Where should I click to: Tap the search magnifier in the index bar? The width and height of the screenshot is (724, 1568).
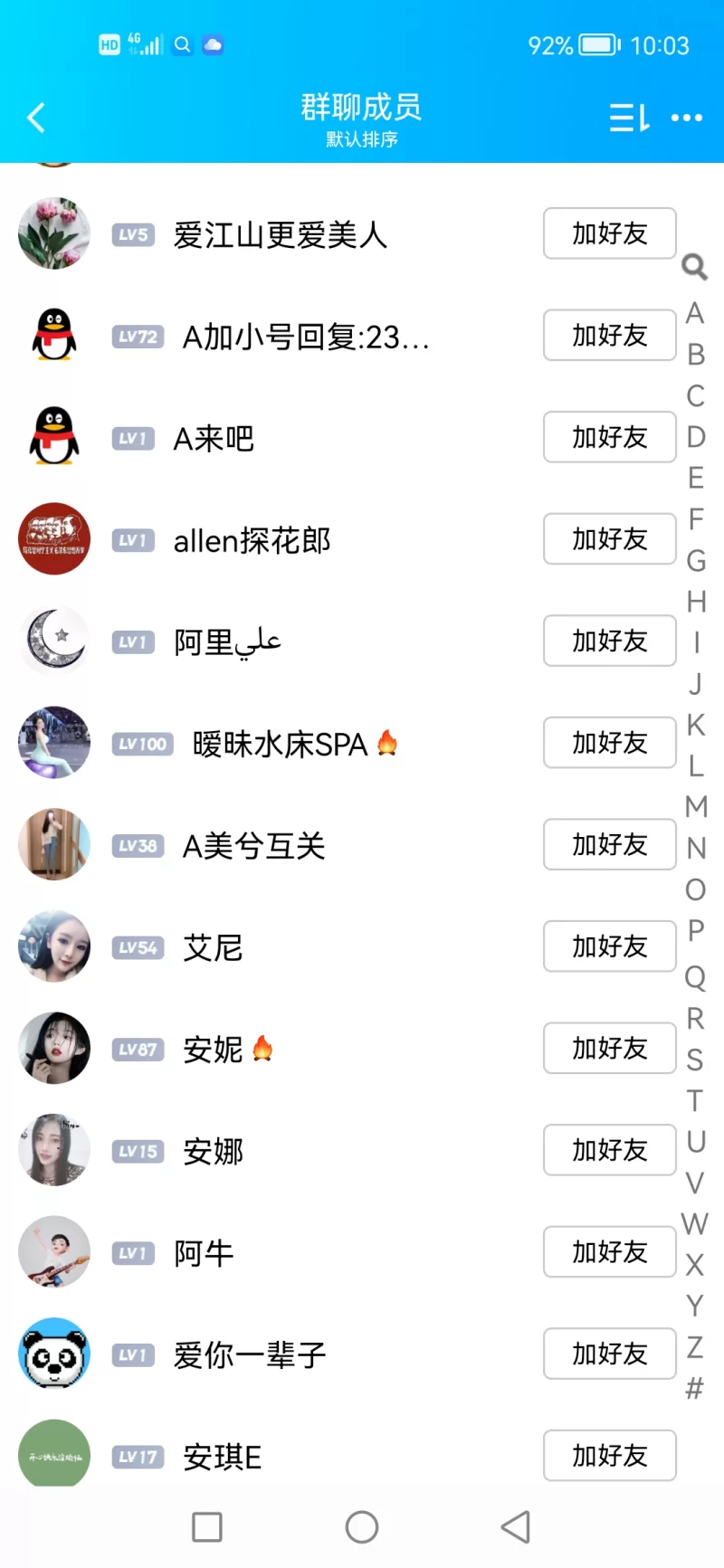click(694, 267)
